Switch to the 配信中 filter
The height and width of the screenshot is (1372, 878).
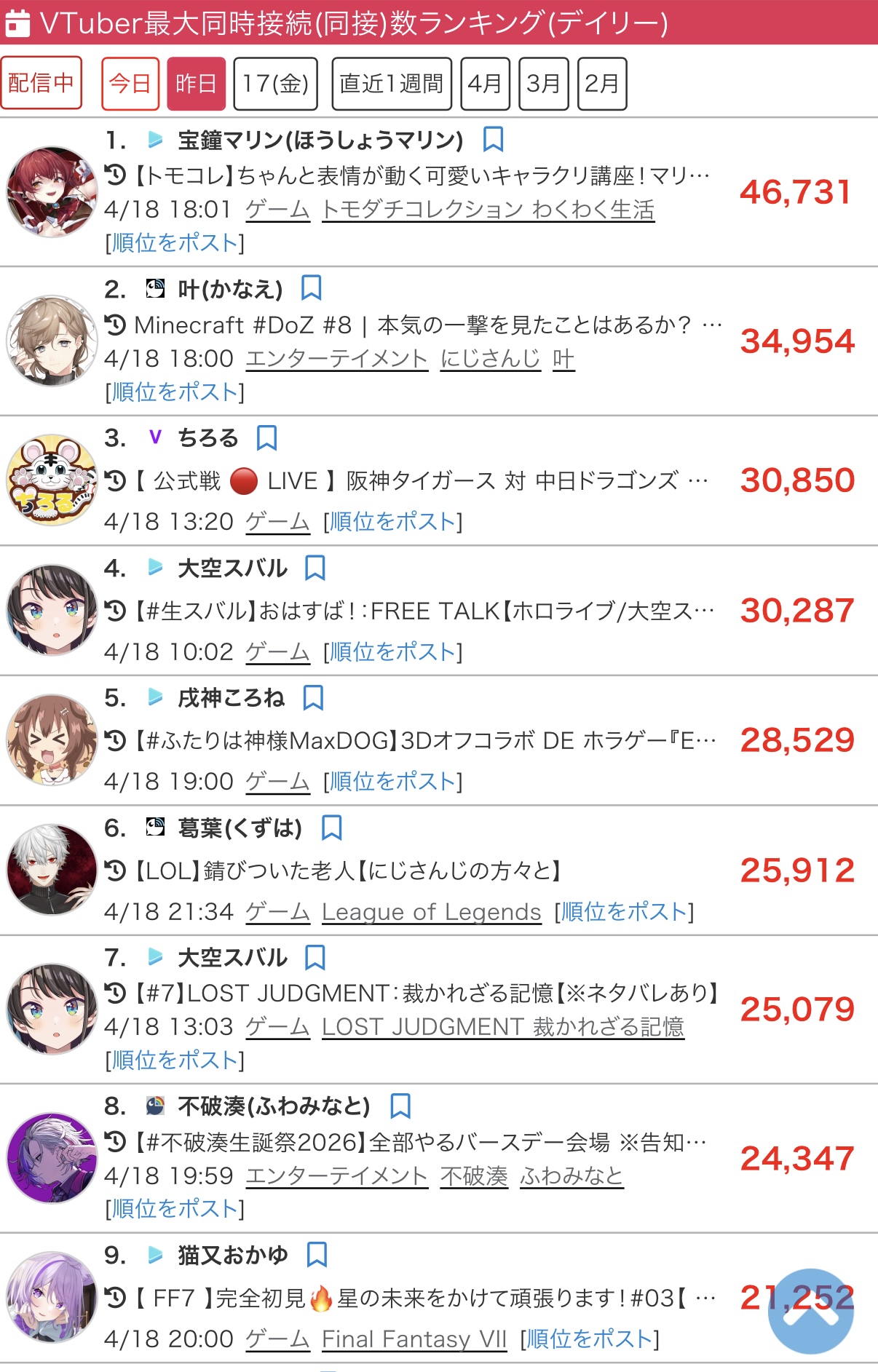[x=41, y=83]
